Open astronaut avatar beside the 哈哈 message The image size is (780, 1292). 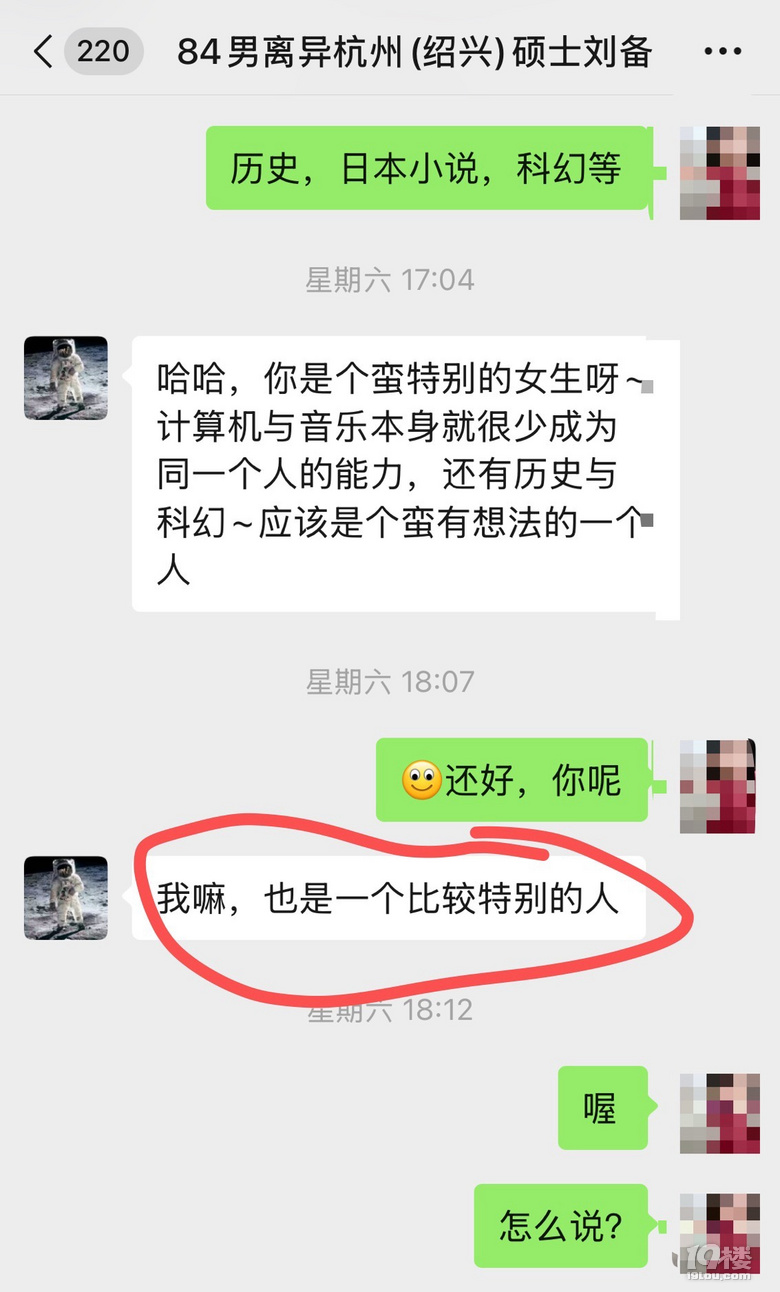pyautogui.click(x=66, y=378)
